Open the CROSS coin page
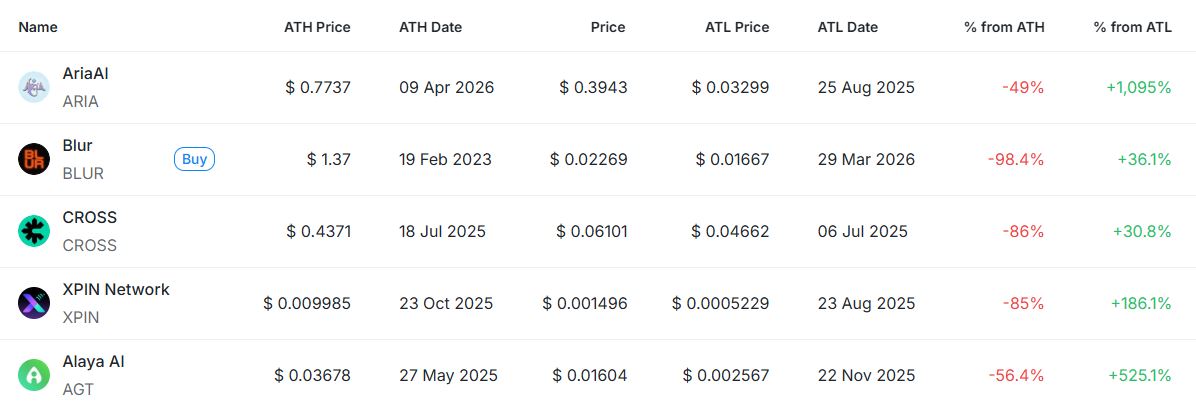The image size is (1196, 410). [x=89, y=218]
